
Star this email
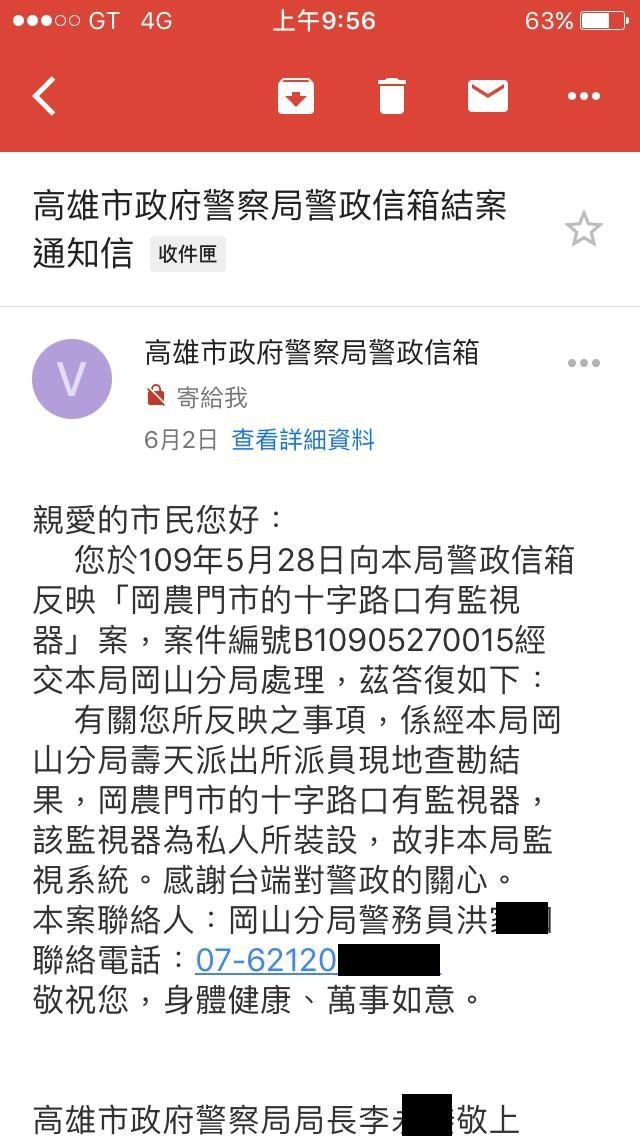(583, 230)
